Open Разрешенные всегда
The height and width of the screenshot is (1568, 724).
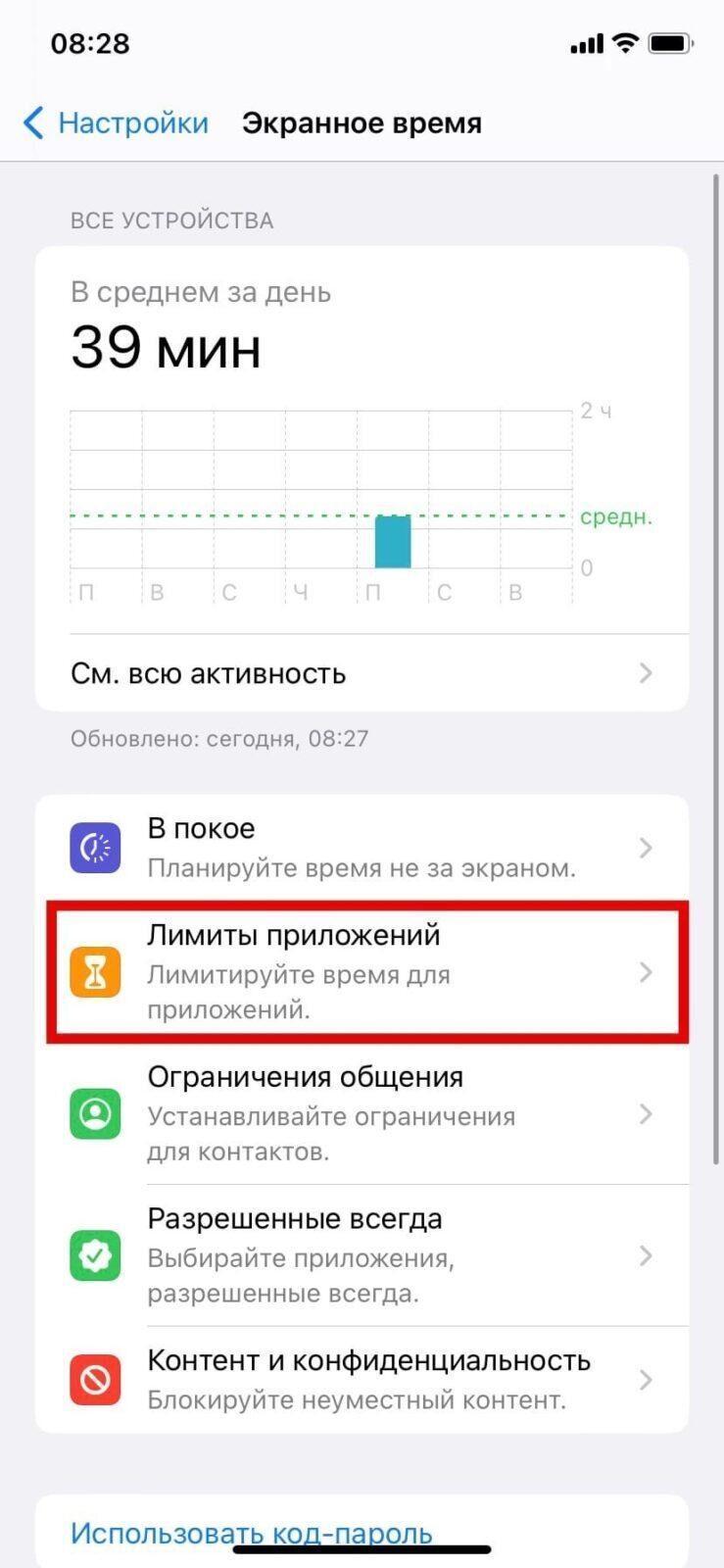(362, 1255)
